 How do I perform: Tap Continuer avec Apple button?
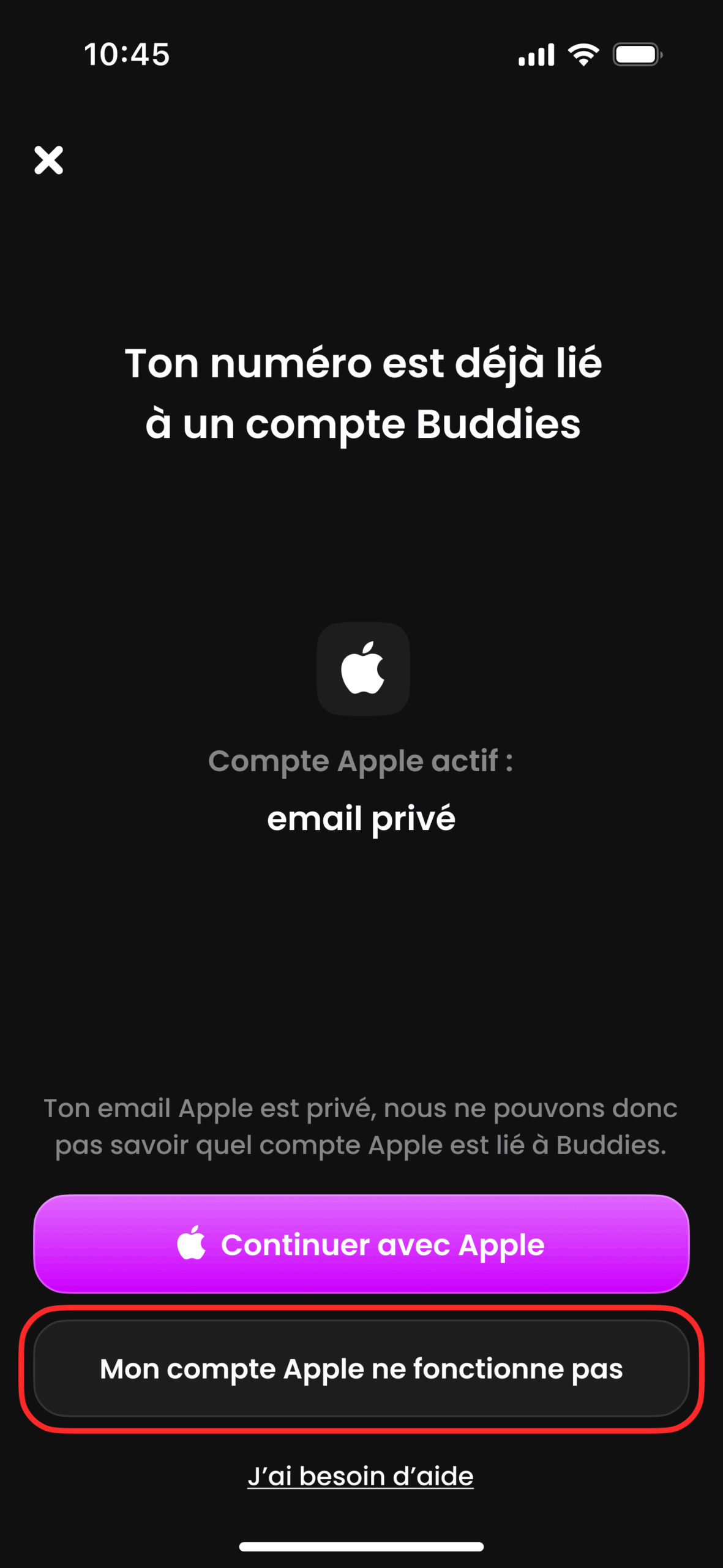pos(361,1244)
